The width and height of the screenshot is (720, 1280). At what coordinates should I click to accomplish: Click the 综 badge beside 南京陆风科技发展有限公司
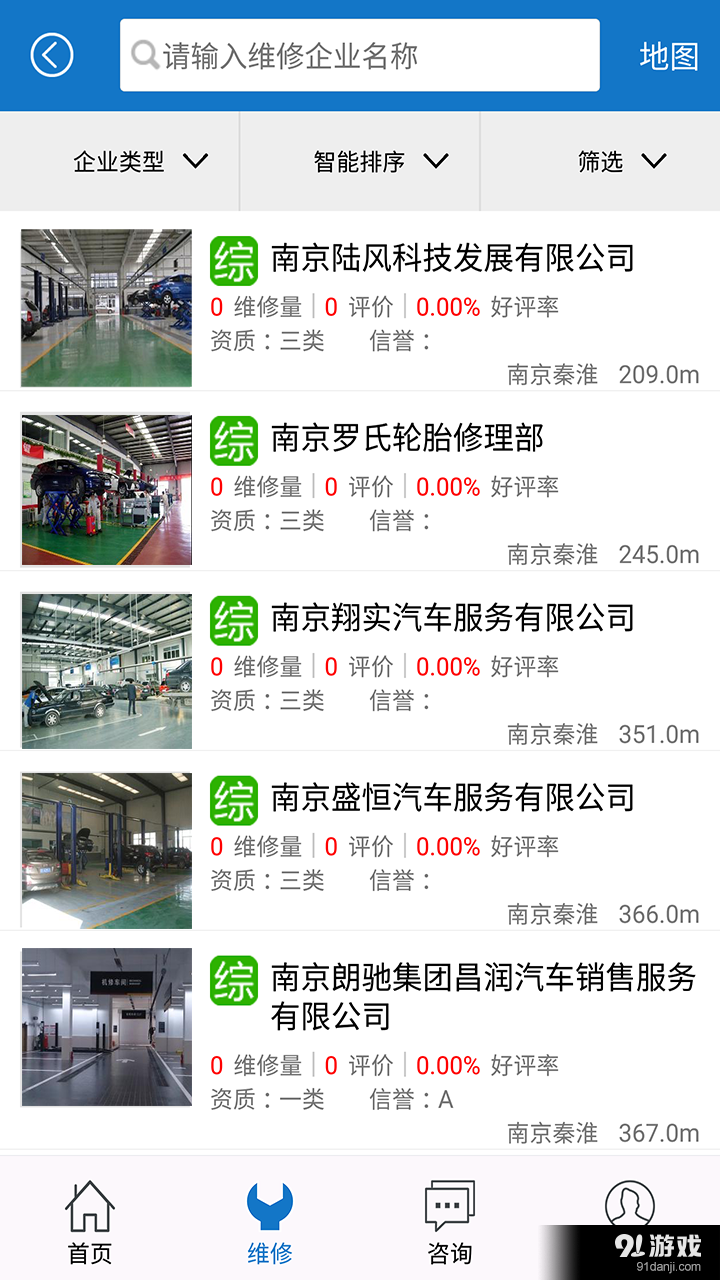233,259
